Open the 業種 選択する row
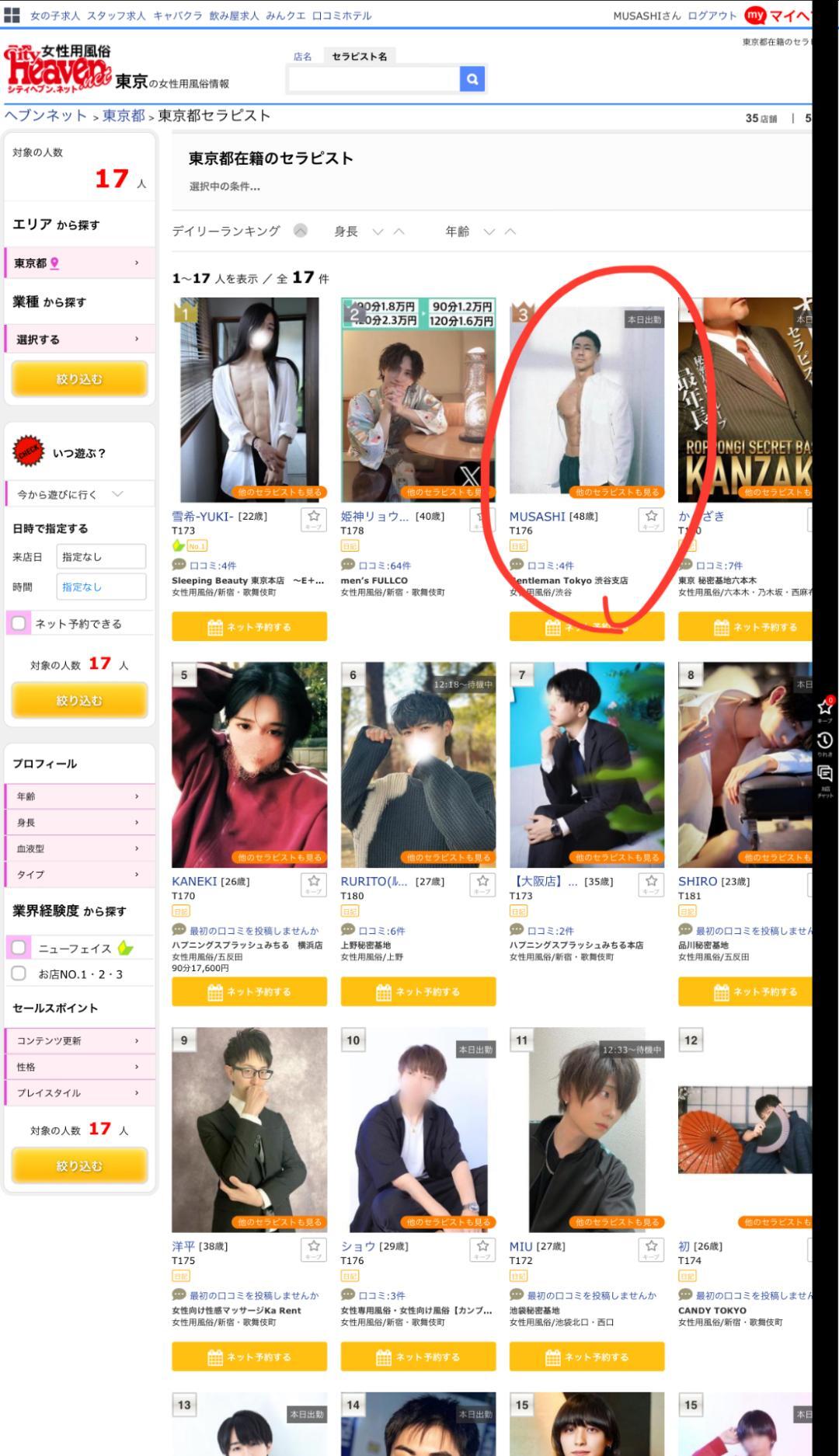839x1456 pixels. (79, 340)
